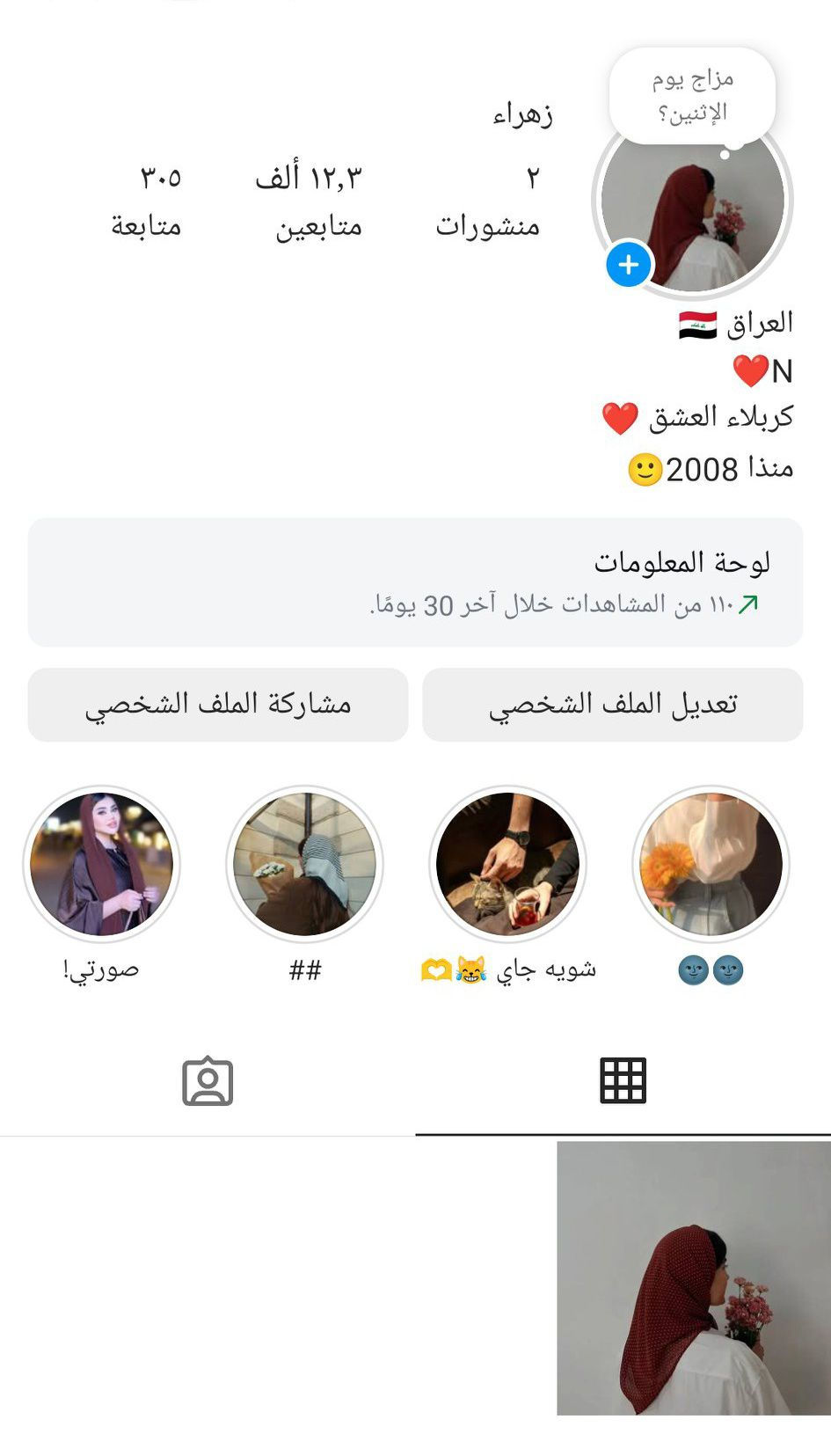The image size is (831, 1456).
Task: Switch to the posts grid tab
Action: (x=623, y=1080)
